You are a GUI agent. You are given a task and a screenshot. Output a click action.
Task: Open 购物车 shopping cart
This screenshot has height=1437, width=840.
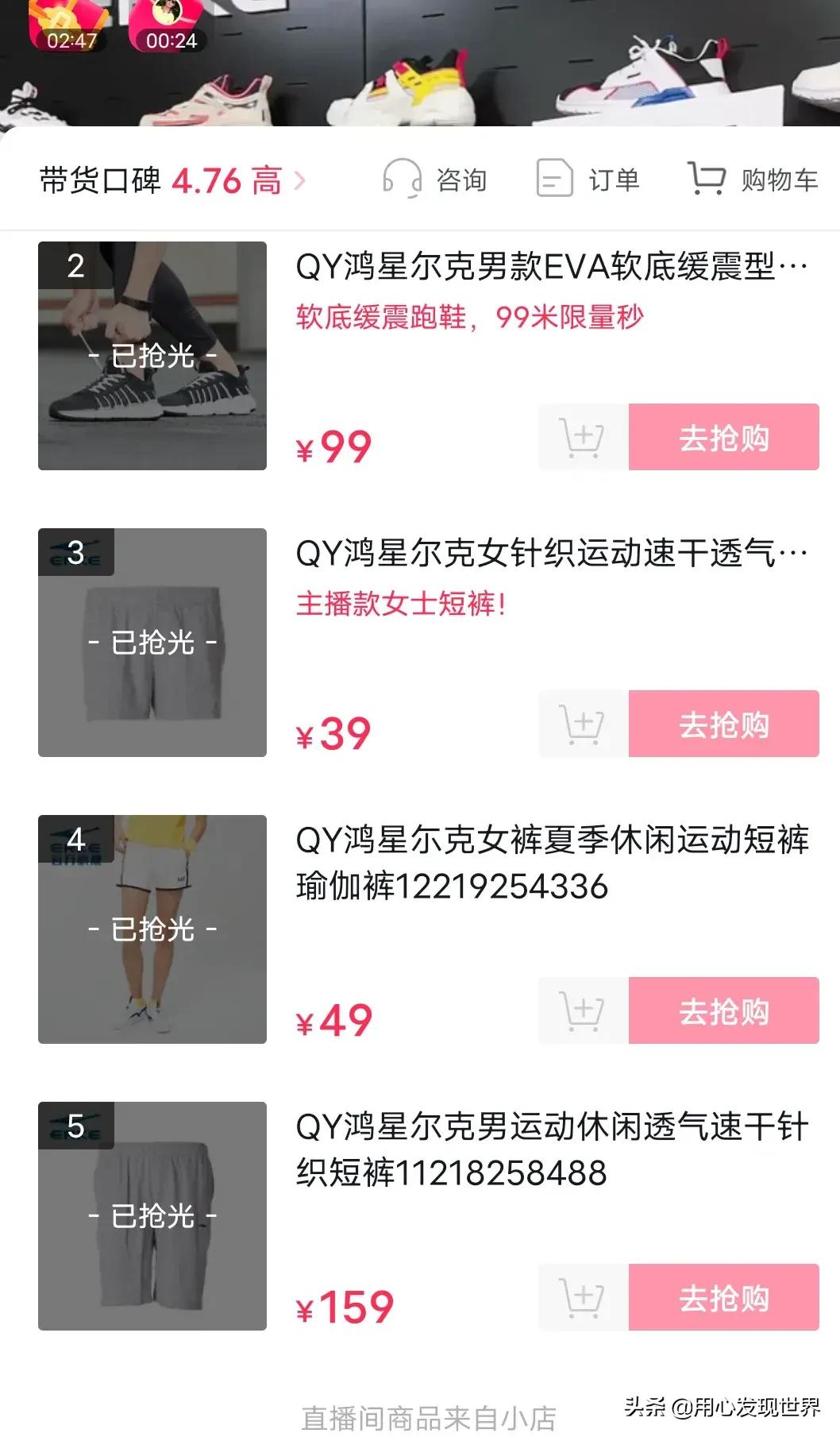pos(752,180)
